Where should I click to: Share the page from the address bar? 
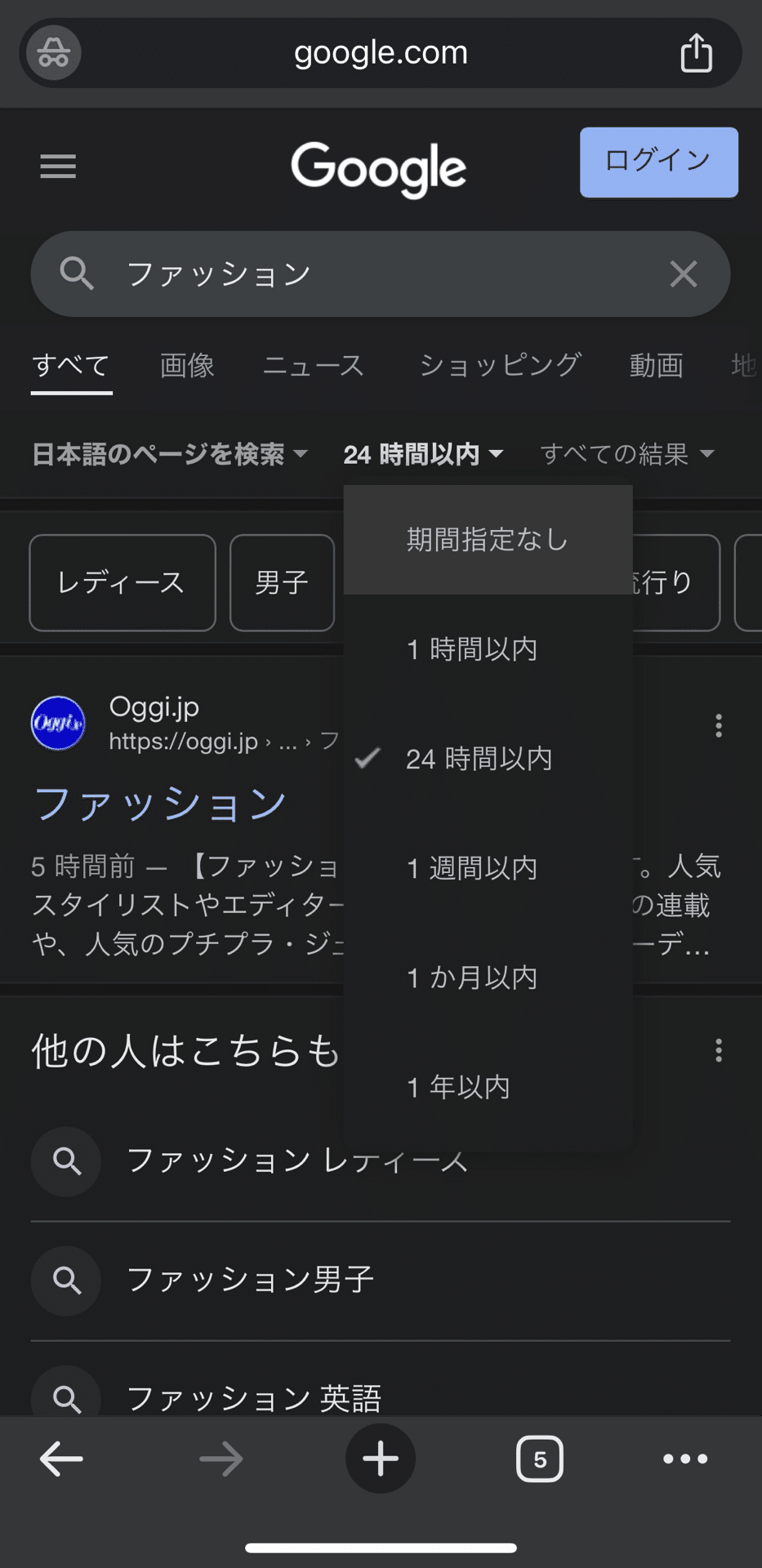[696, 53]
